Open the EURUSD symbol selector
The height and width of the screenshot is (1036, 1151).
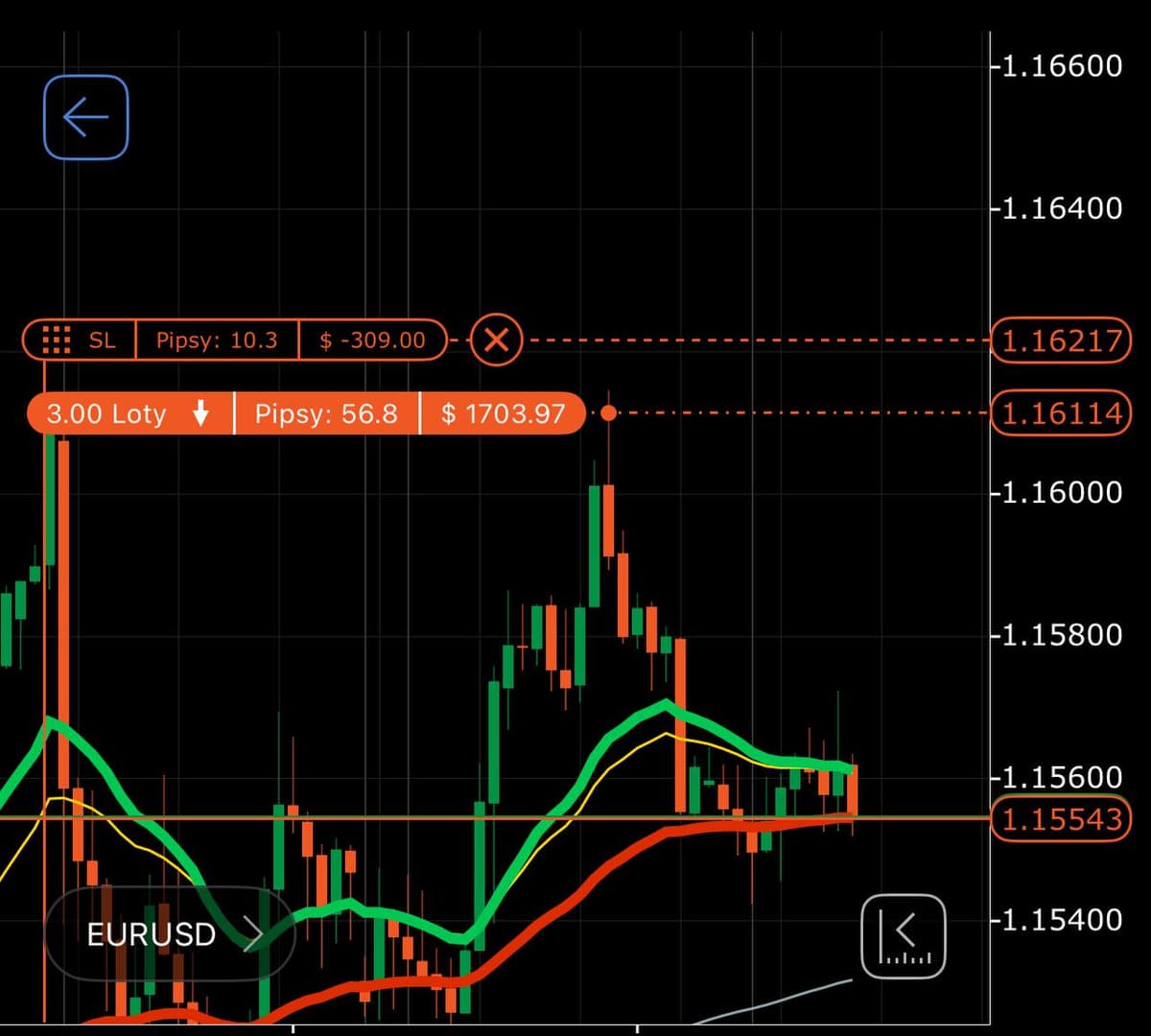169,933
